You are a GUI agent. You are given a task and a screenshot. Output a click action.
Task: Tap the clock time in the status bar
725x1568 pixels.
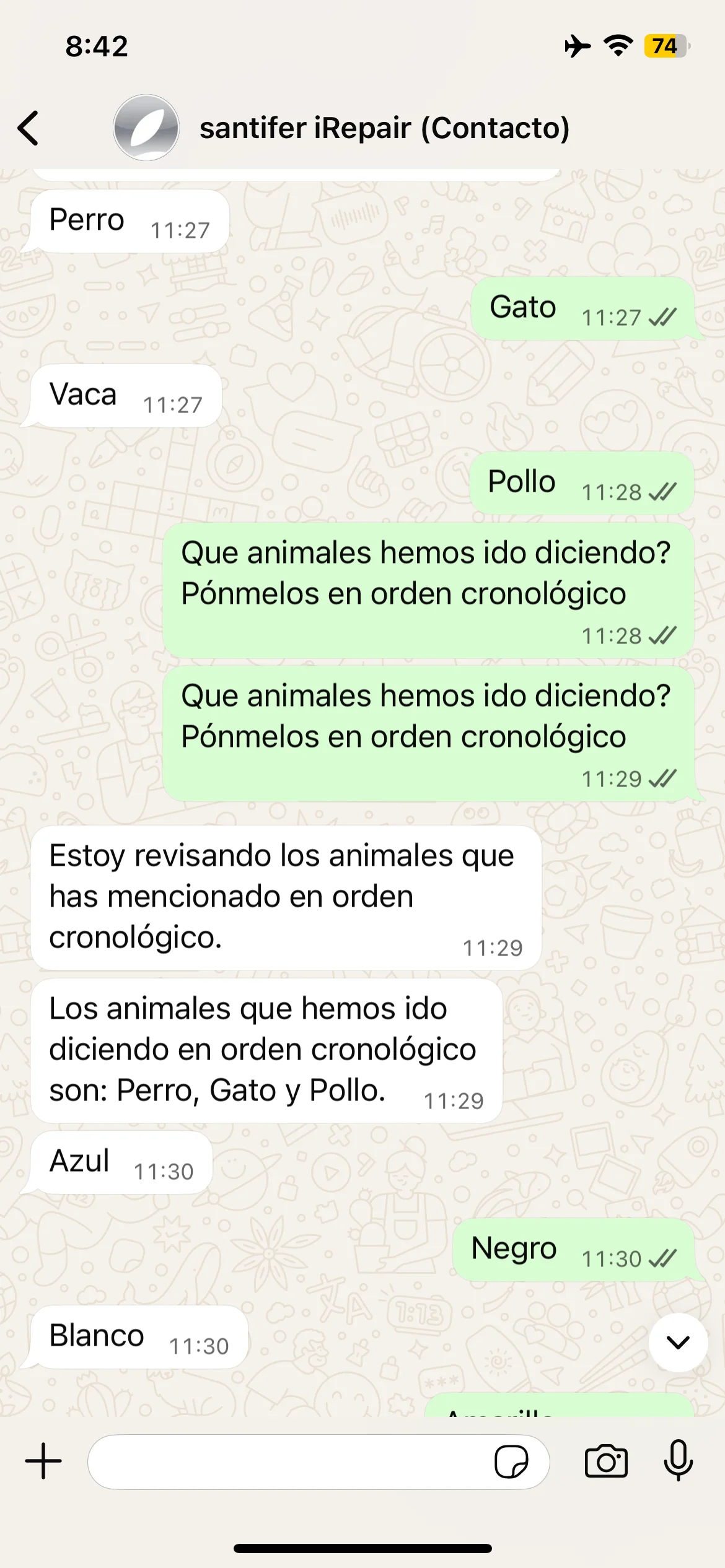click(x=96, y=45)
